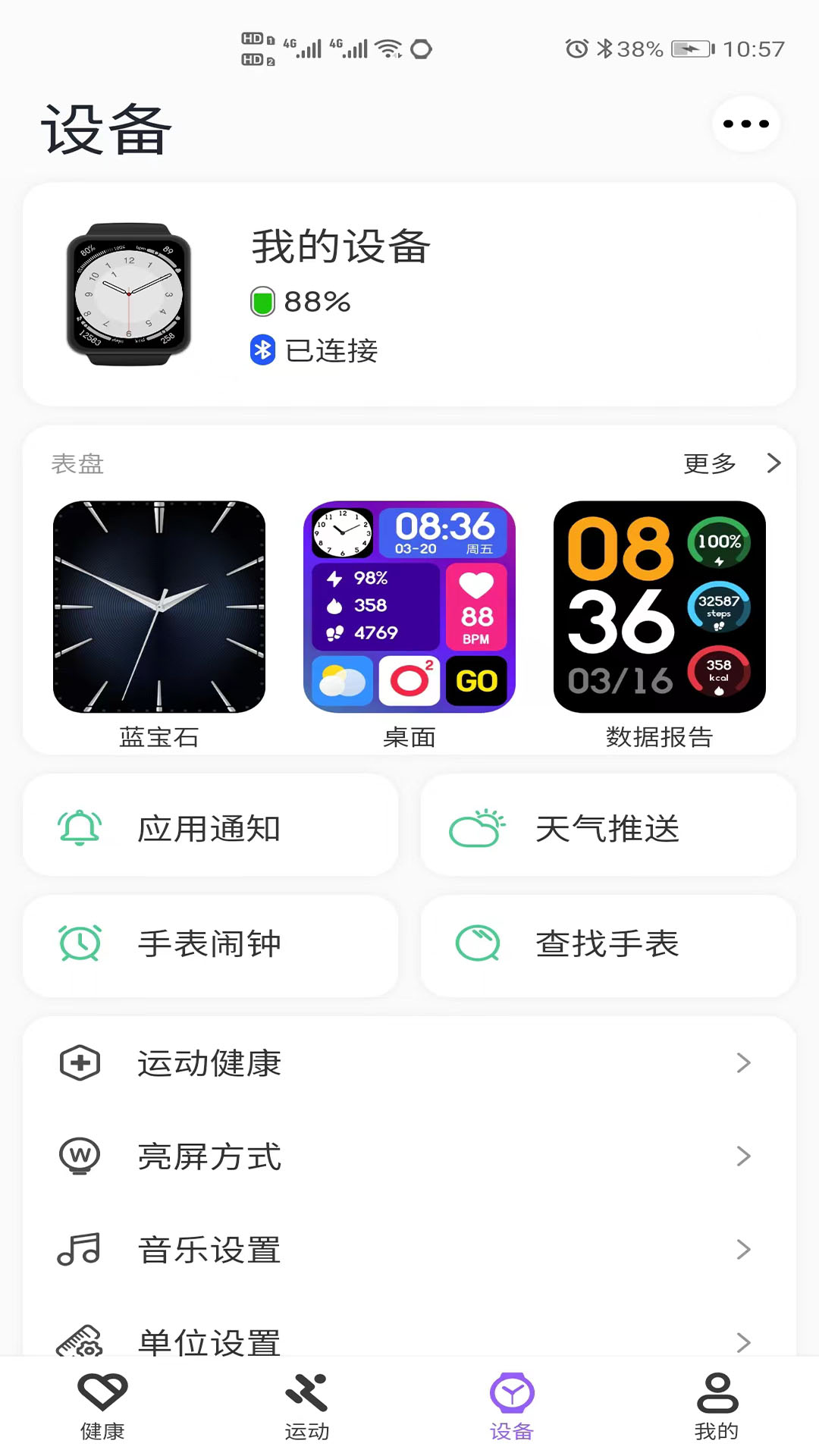Select the 天气推送 weather push icon

[476, 827]
